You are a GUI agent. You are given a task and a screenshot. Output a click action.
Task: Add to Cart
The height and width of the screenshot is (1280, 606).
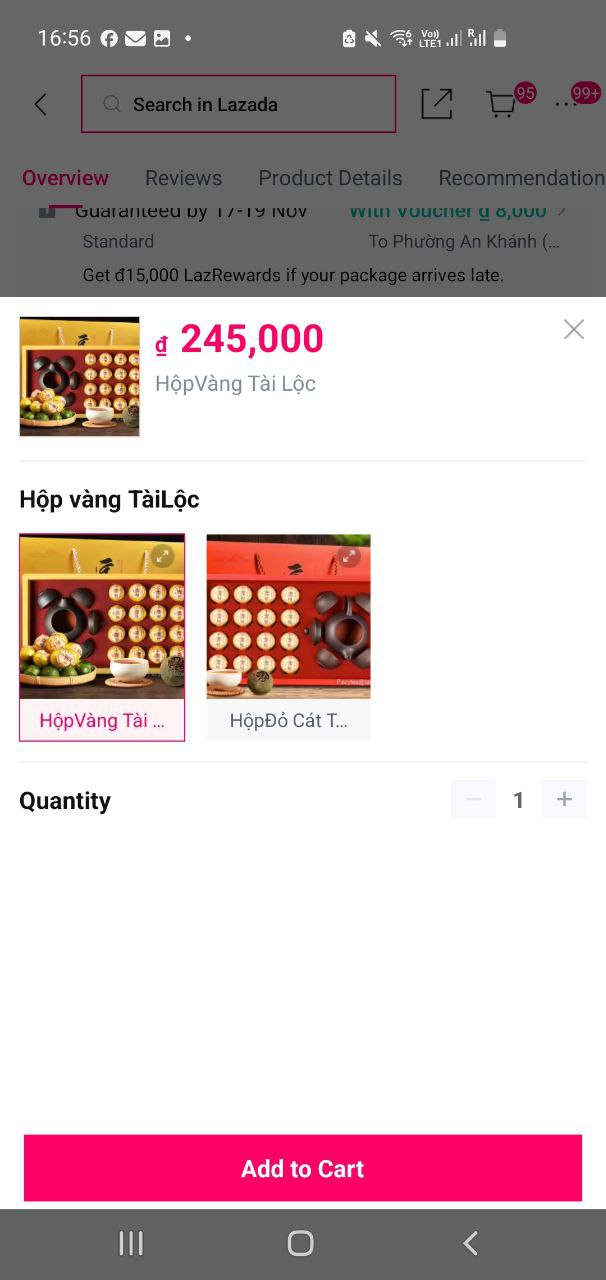(302, 1168)
